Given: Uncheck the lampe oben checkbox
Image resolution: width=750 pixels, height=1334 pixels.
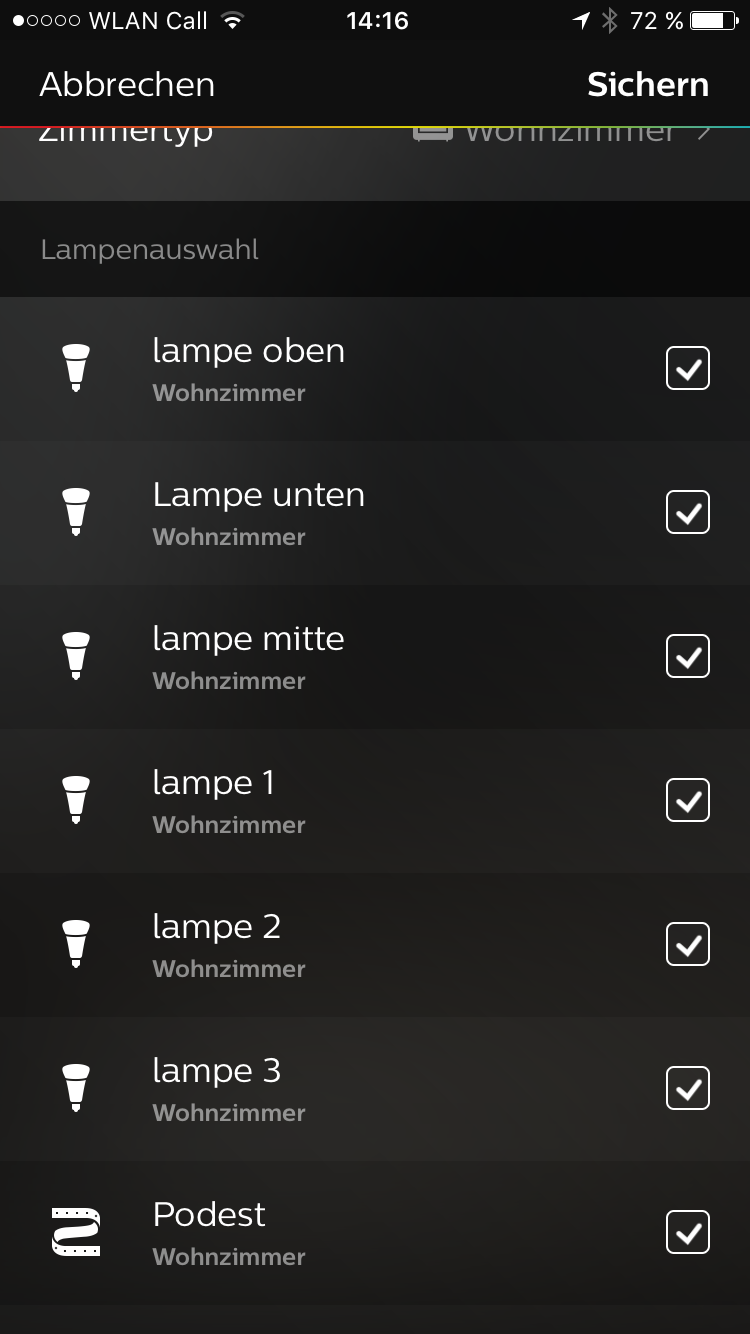Looking at the screenshot, I should (x=688, y=368).
